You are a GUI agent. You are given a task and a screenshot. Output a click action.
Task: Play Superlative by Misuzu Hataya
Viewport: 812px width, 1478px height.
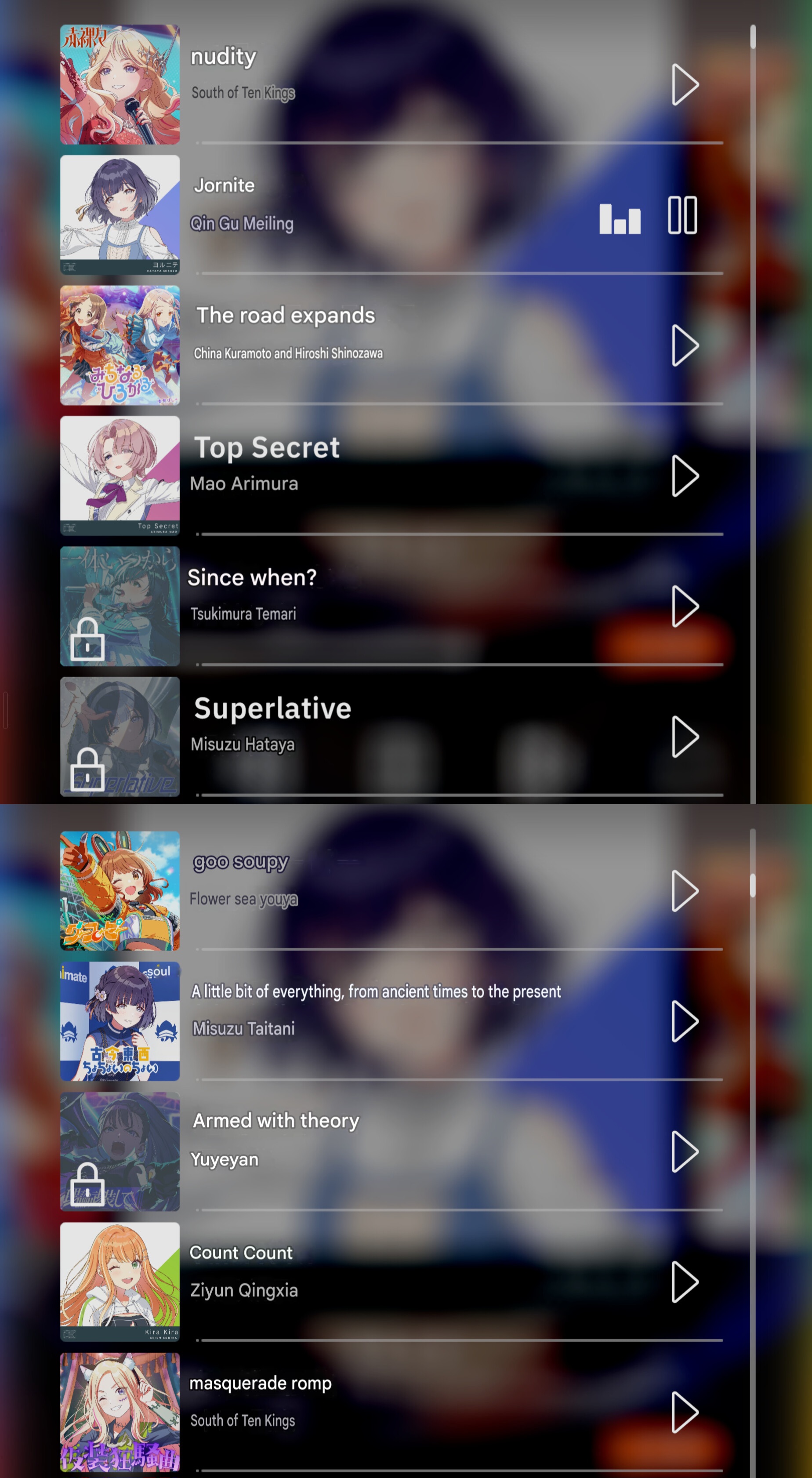(x=685, y=737)
